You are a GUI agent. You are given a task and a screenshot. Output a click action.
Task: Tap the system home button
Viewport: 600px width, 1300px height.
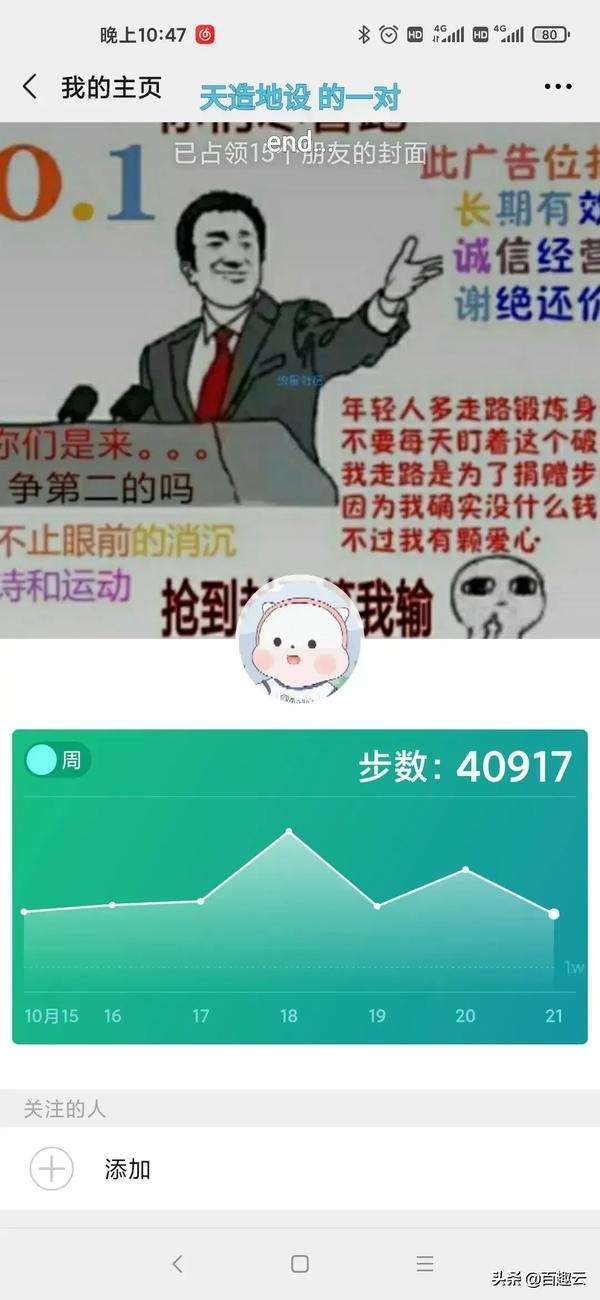coord(300,1264)
